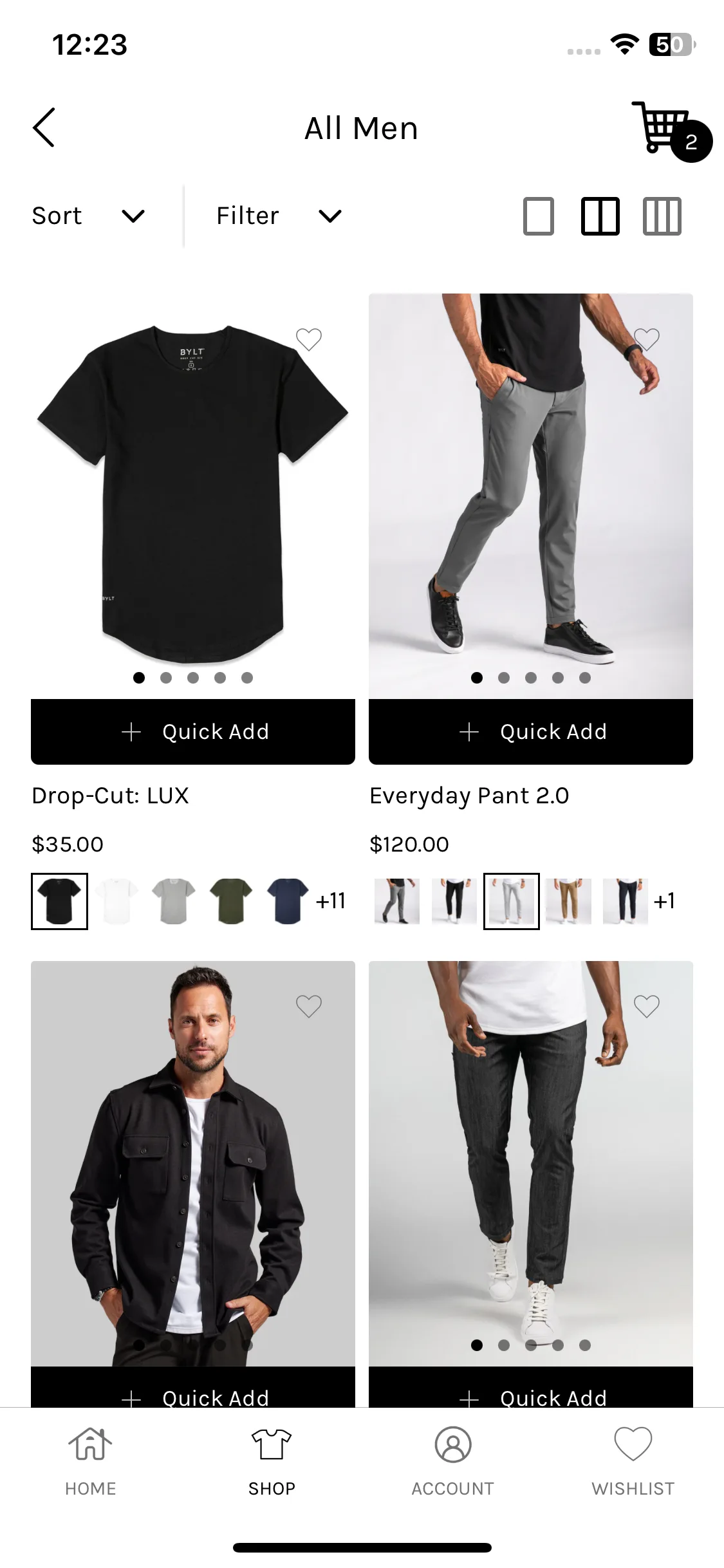Switch to single-column grid view

coord(538,216)
